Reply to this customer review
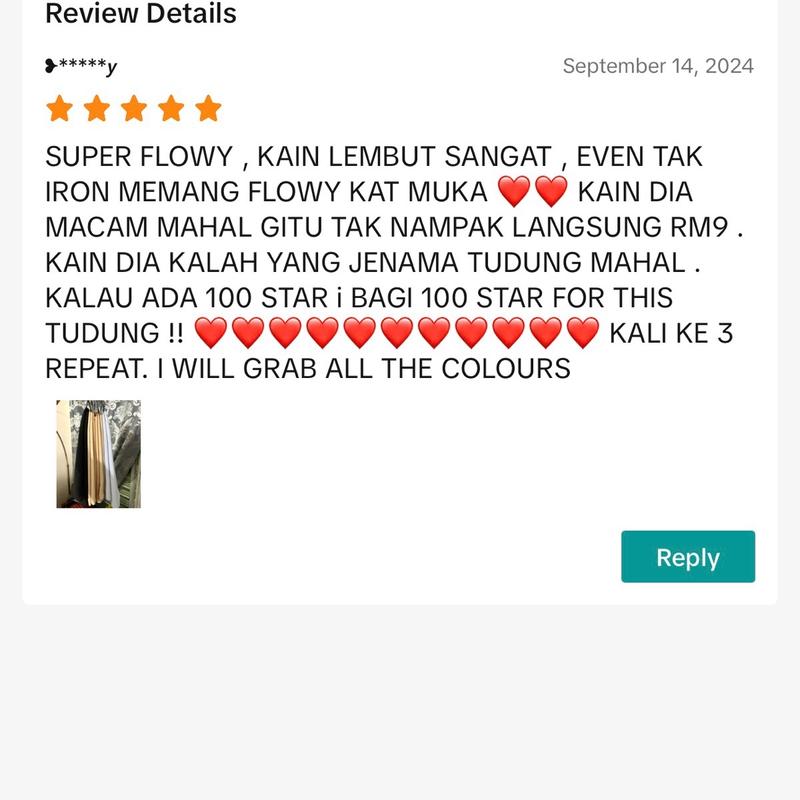Image resolution: width=800 pixels, height=800 pixels. pyautogui.click(x=688, y=557)
